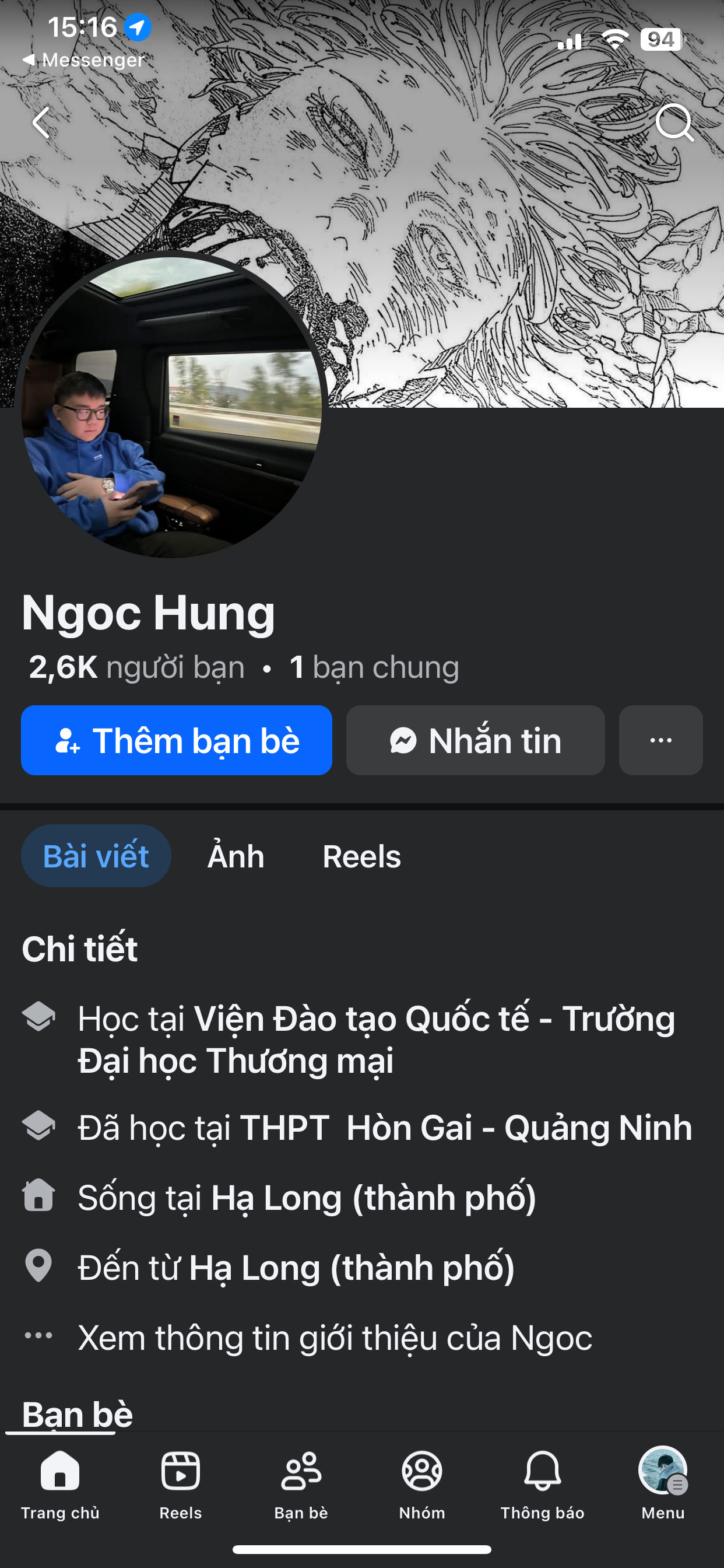View Xem thông tin giới thiệu của Ngoc

335,1338
